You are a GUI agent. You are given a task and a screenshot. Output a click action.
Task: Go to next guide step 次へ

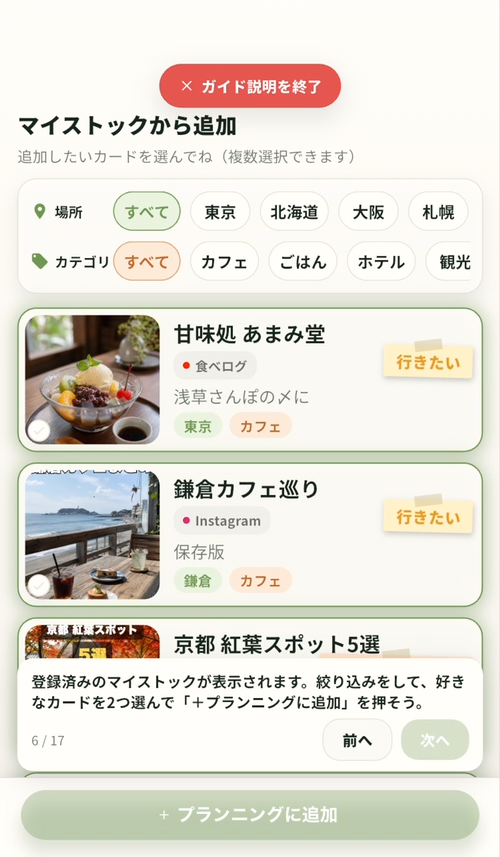point(435,740)
